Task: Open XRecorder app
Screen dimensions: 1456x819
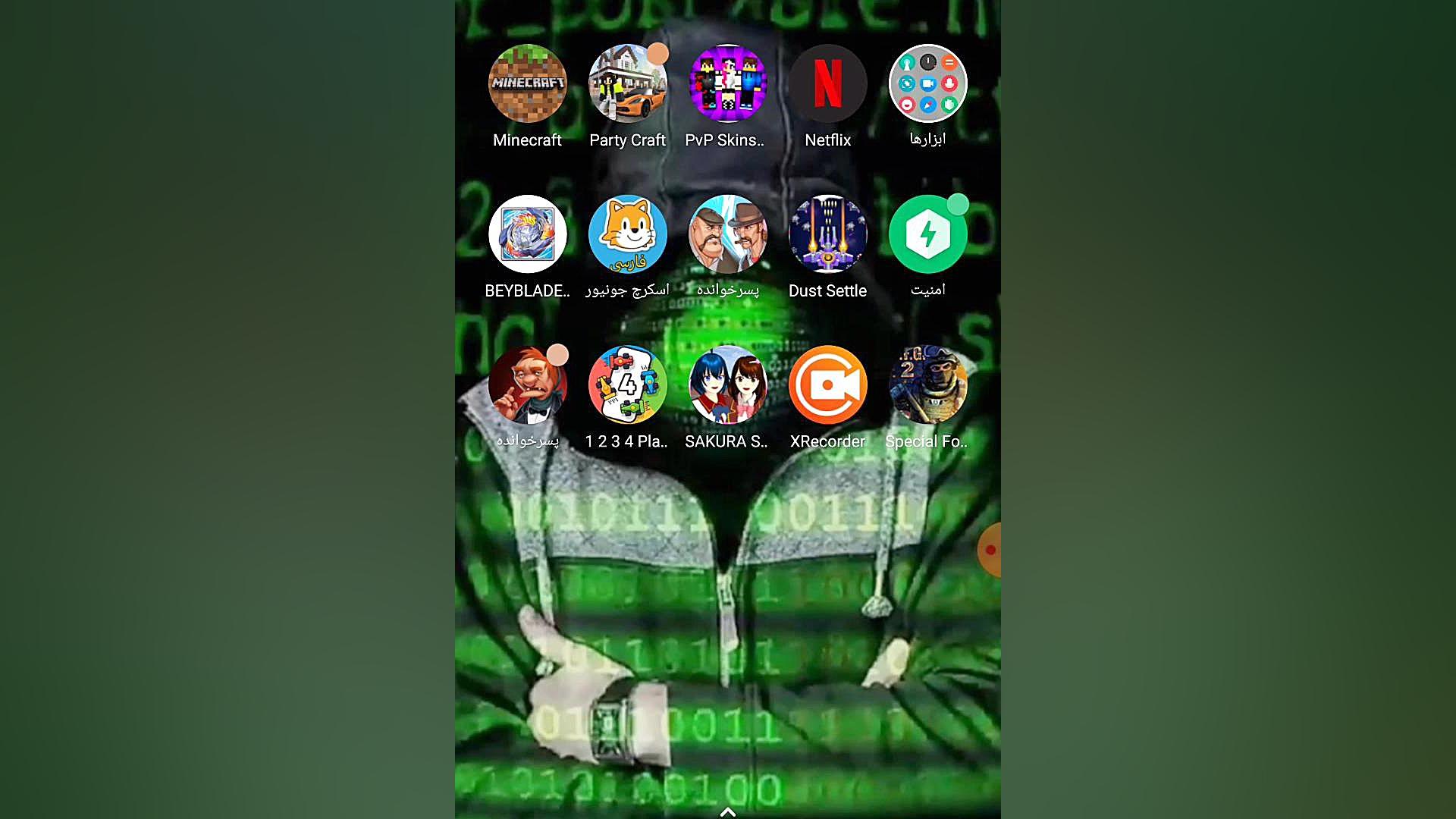Action: coord(827,384)
